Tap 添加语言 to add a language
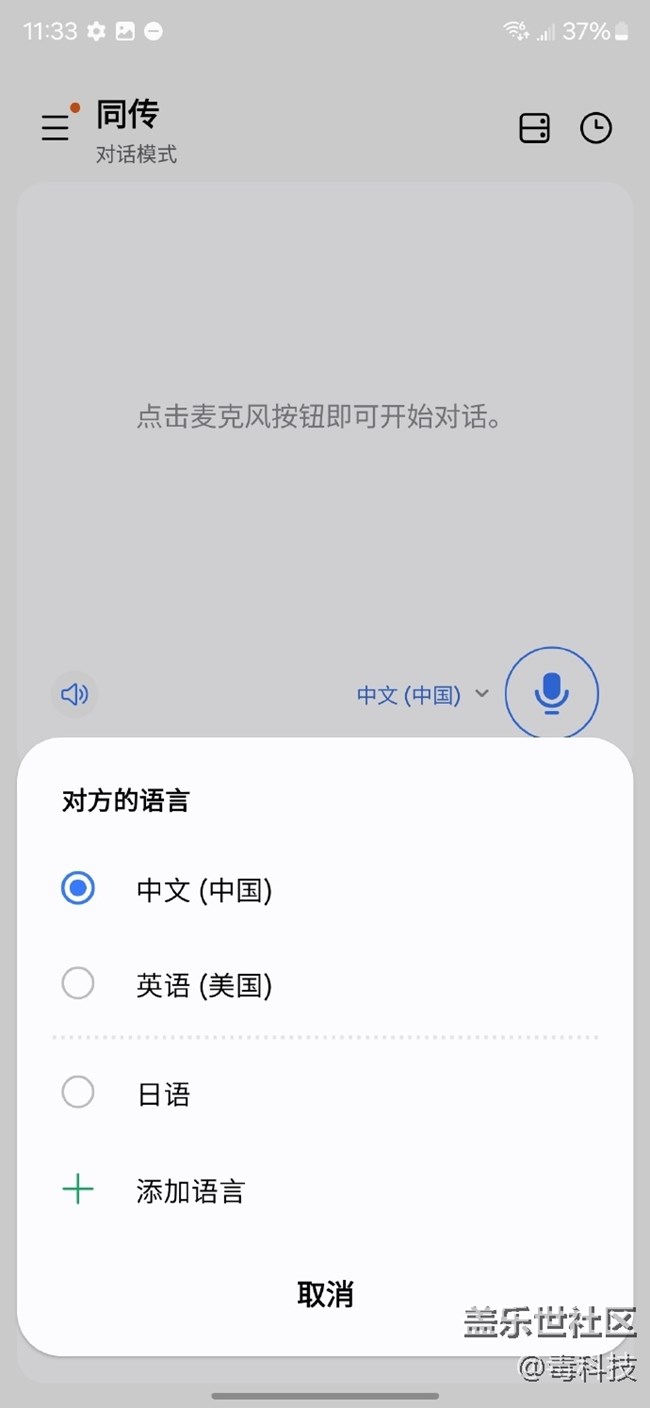 [190, 1191]
